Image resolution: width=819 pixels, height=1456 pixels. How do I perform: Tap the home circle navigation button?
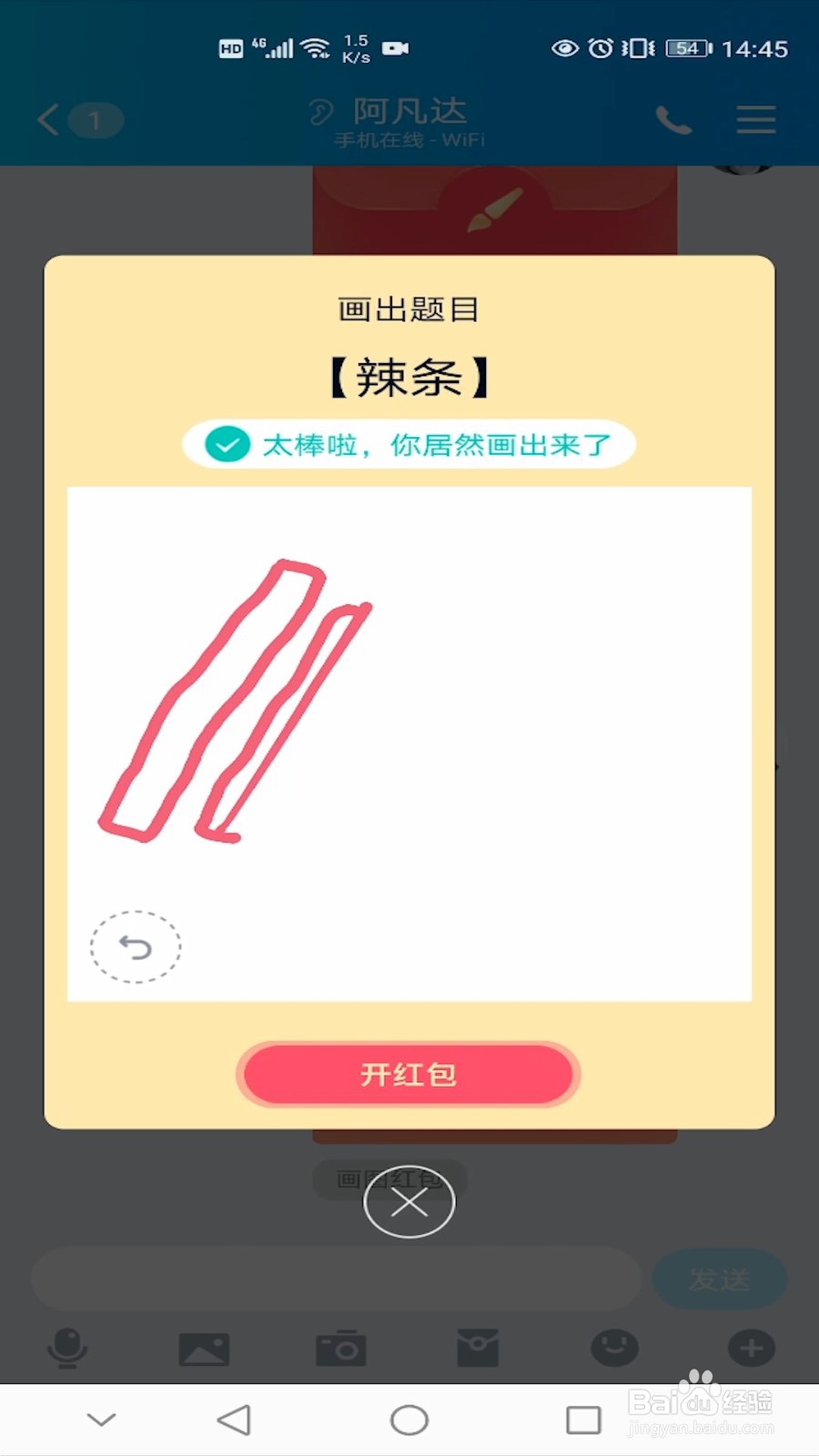pos(409,1418)
